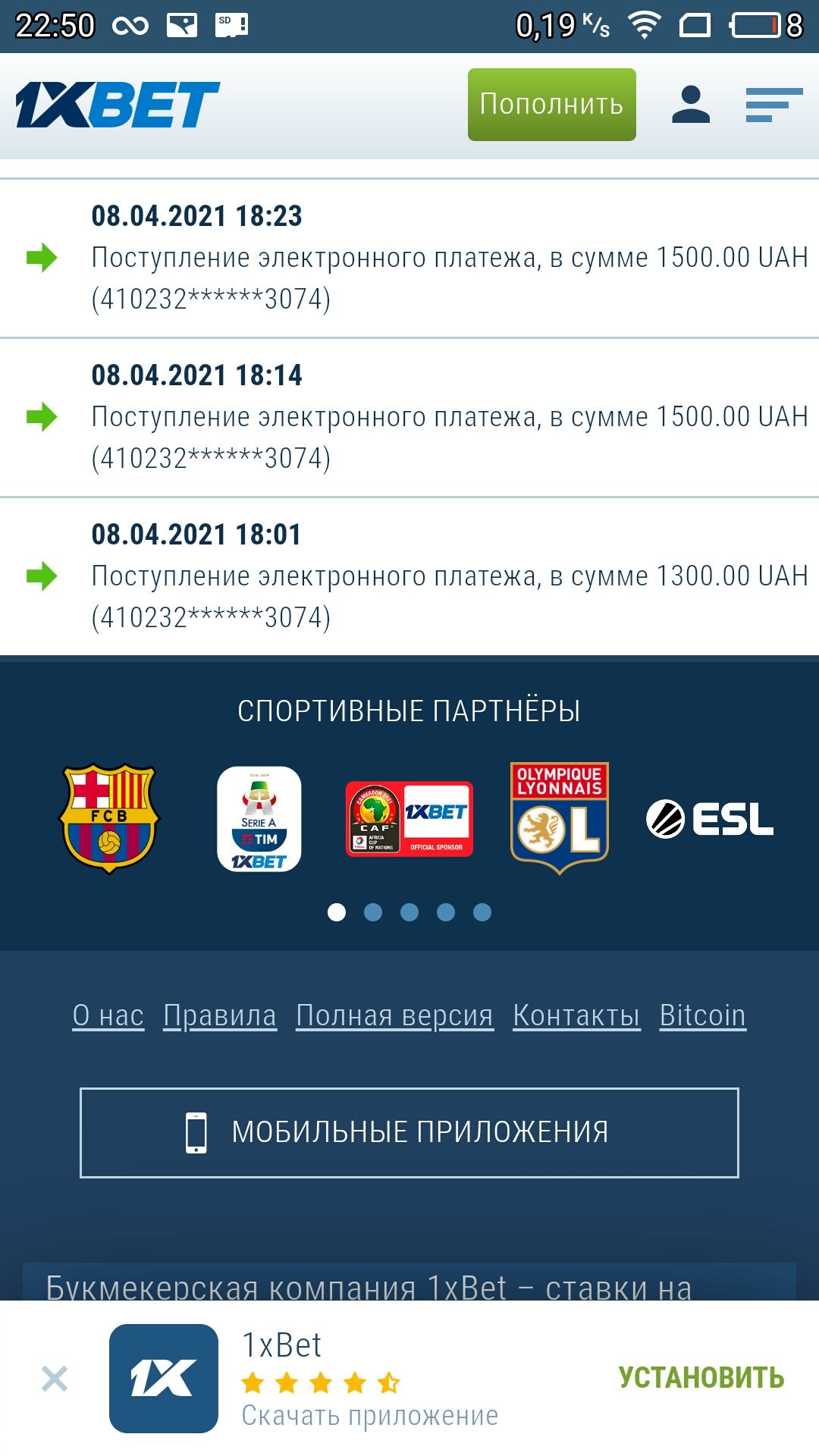Tap the green Пополнить button
Image resolution: width=819 pixels, height=1456 pixels.
tap(551, 105)
